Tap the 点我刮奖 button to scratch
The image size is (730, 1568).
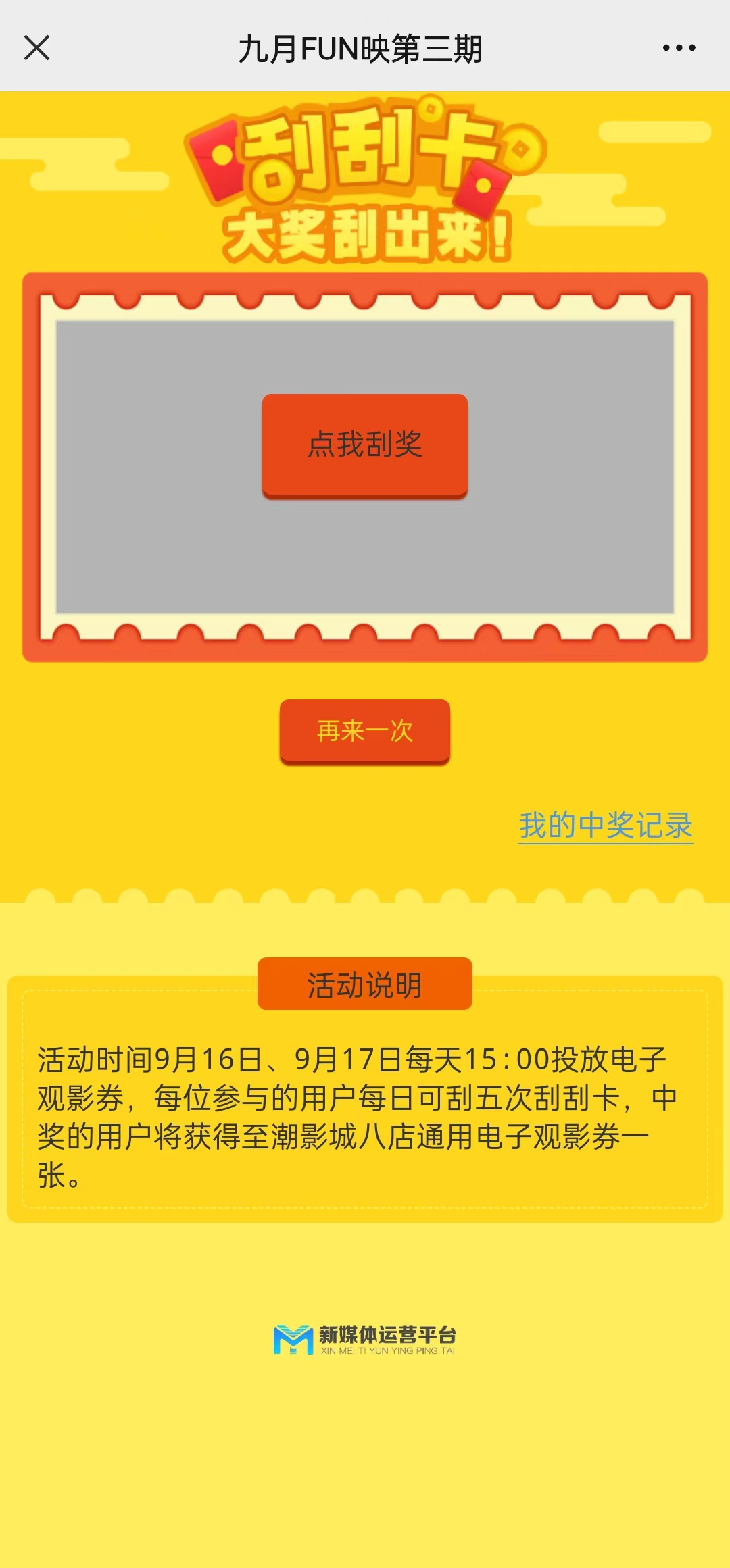[x=365, y=445]
